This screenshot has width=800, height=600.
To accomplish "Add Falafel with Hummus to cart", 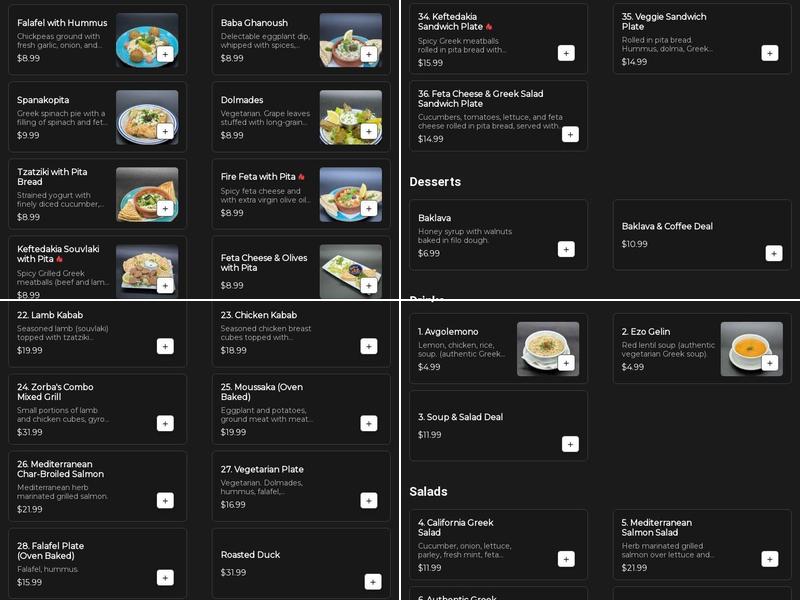I will [x=165, y=54].
